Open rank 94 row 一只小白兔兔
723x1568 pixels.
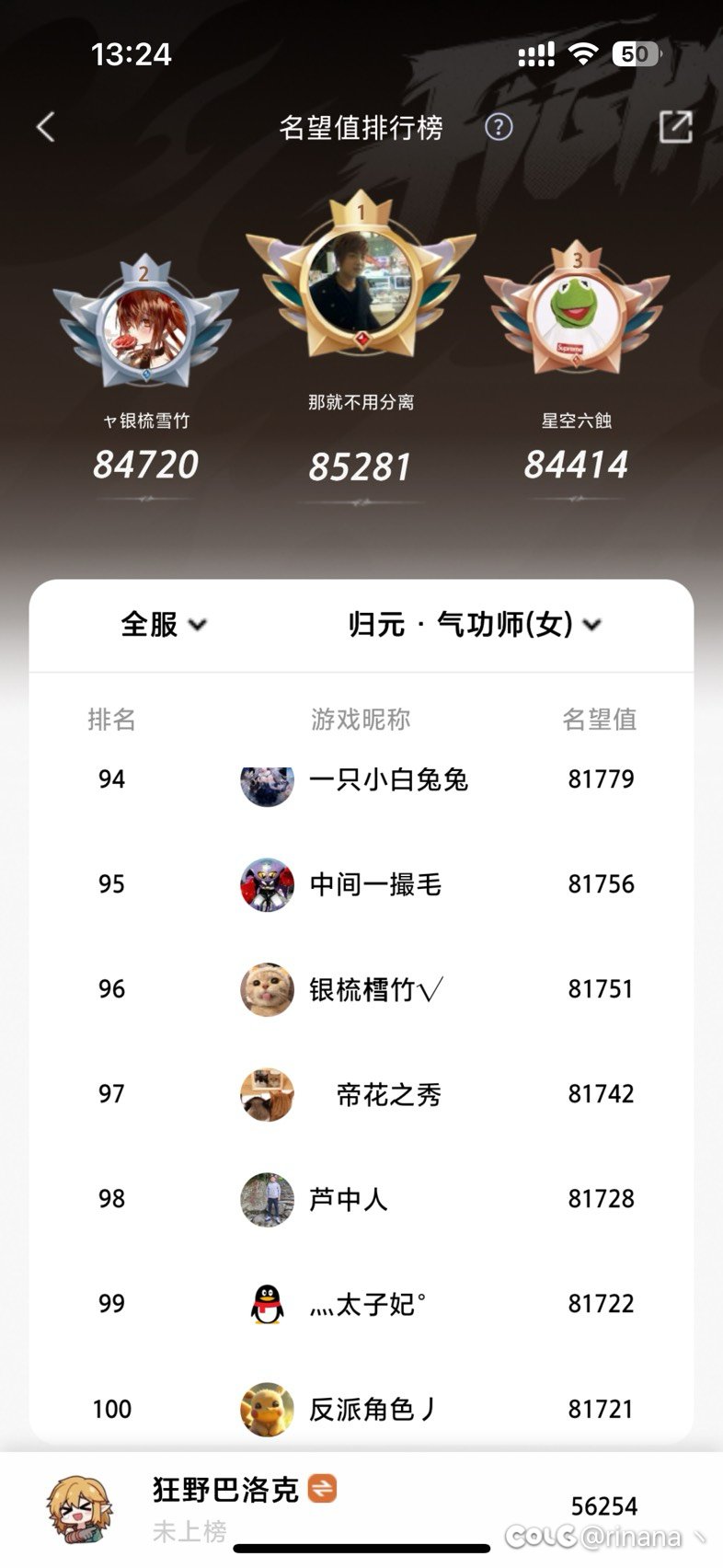point(361,779)
